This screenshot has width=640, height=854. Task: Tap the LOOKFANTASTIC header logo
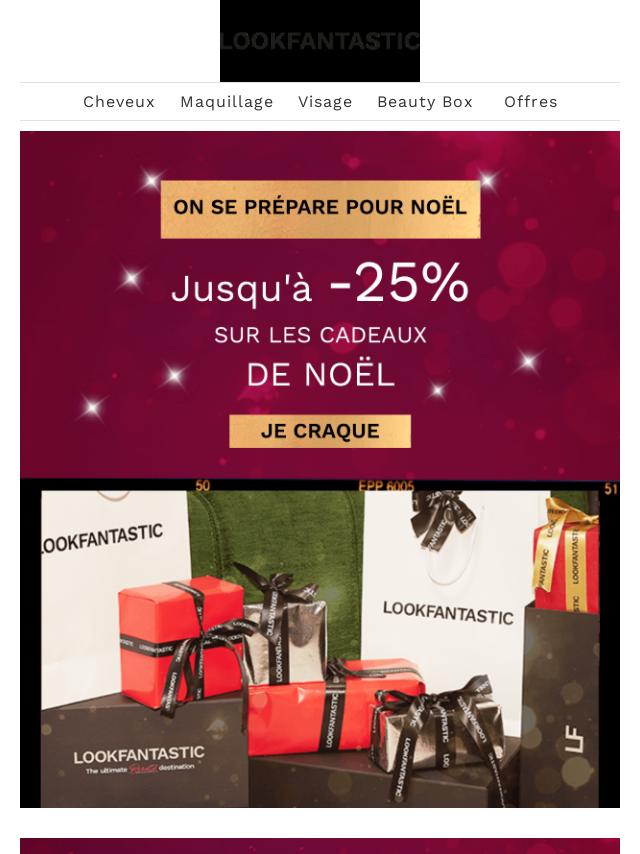[320, 41]
